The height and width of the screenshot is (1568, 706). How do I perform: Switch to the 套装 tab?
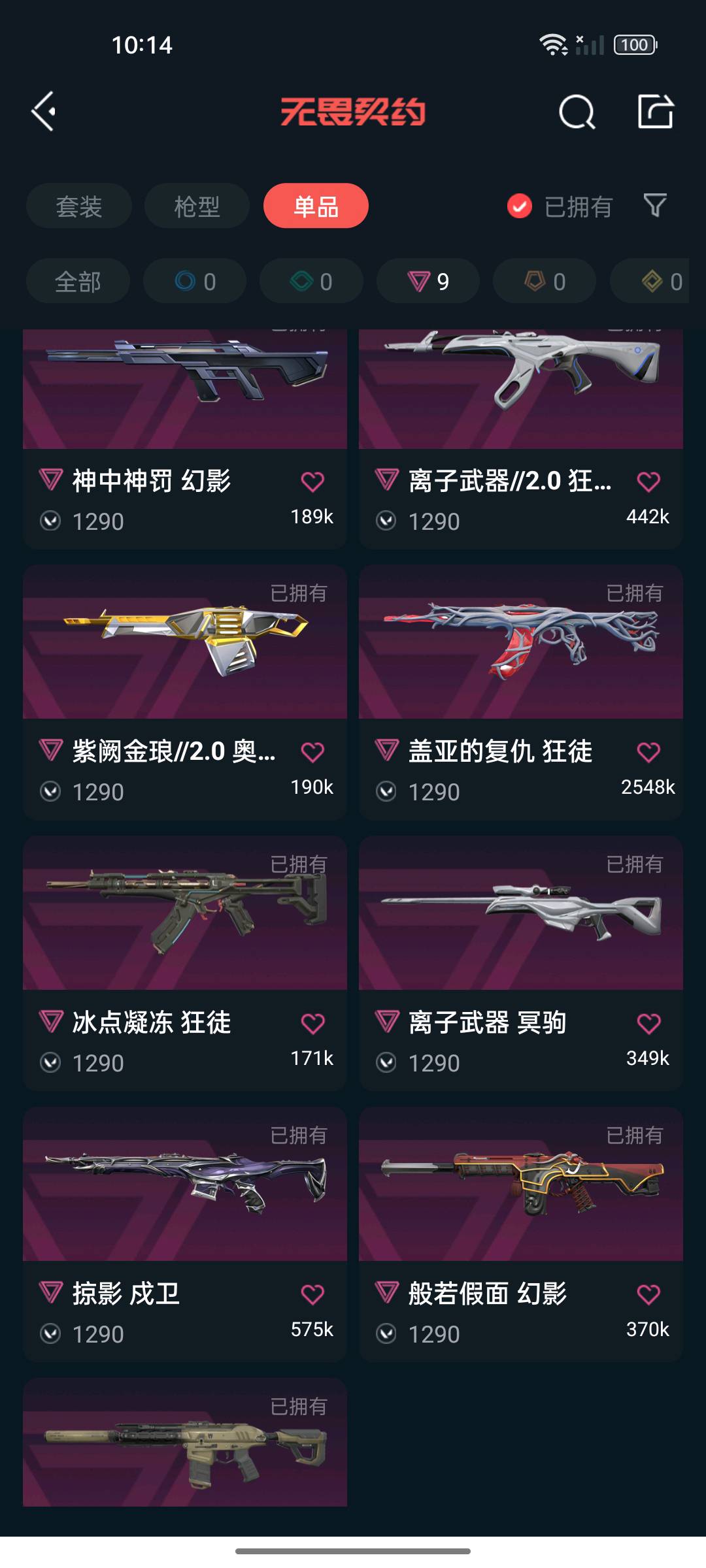pos(79,206)
